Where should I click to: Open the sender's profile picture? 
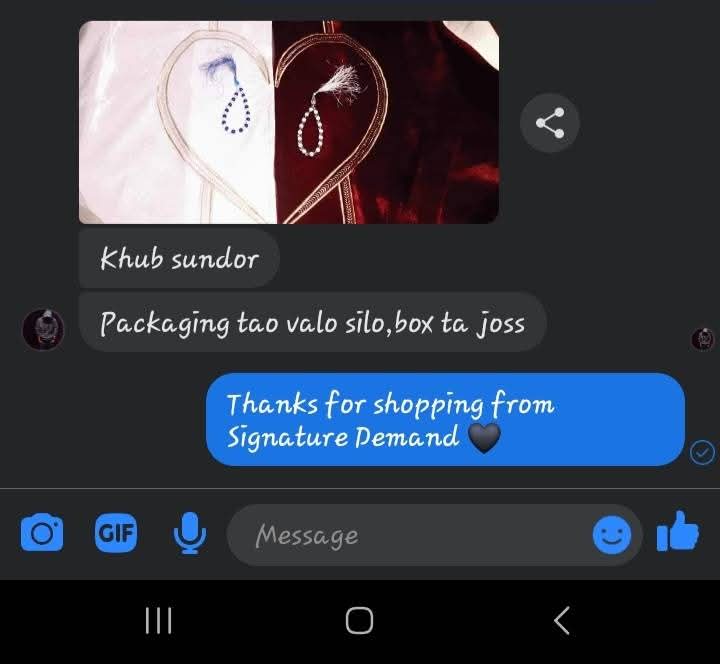[43, 329]
